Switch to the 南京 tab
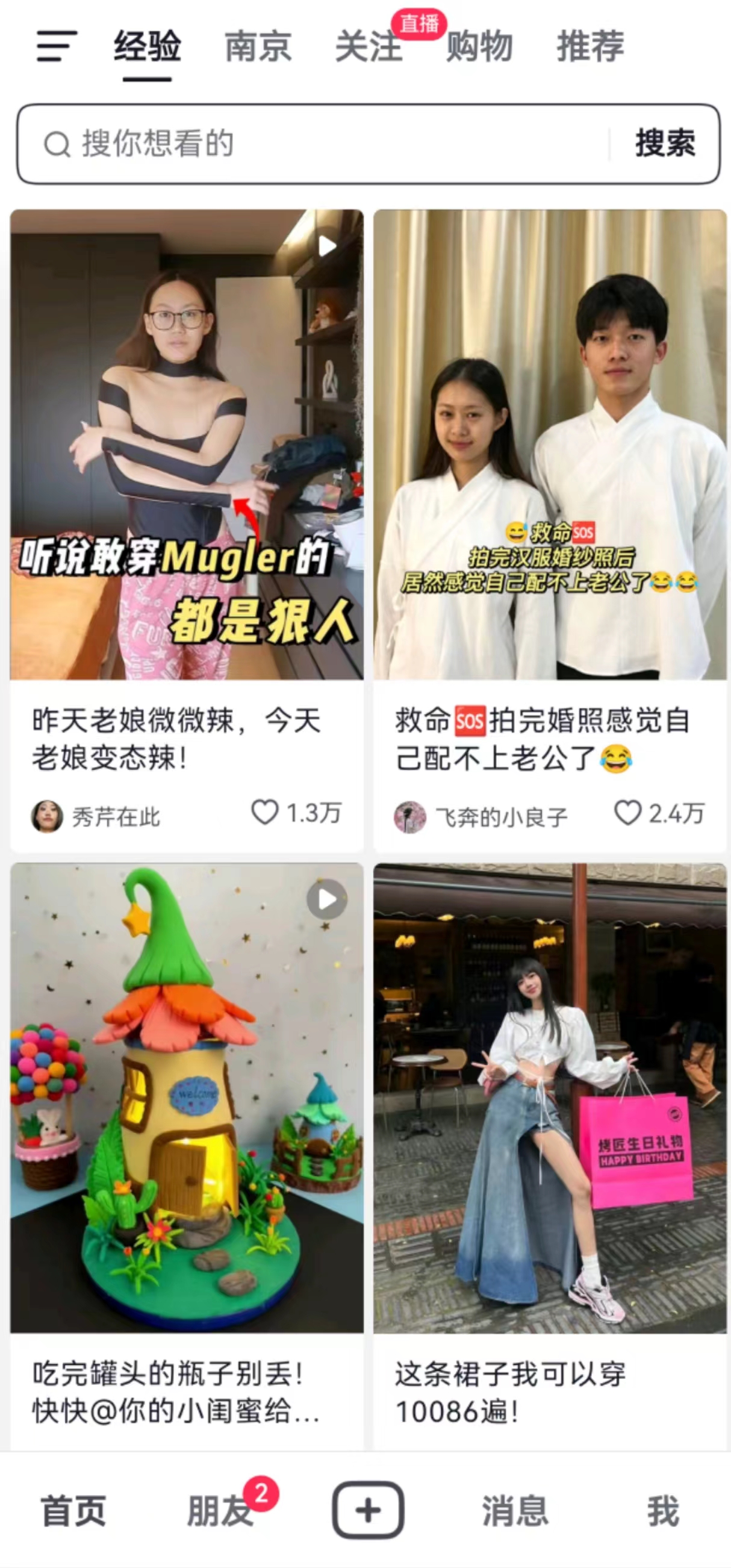This screenshot has width=731, height=1568. click(x=258, y=46)
